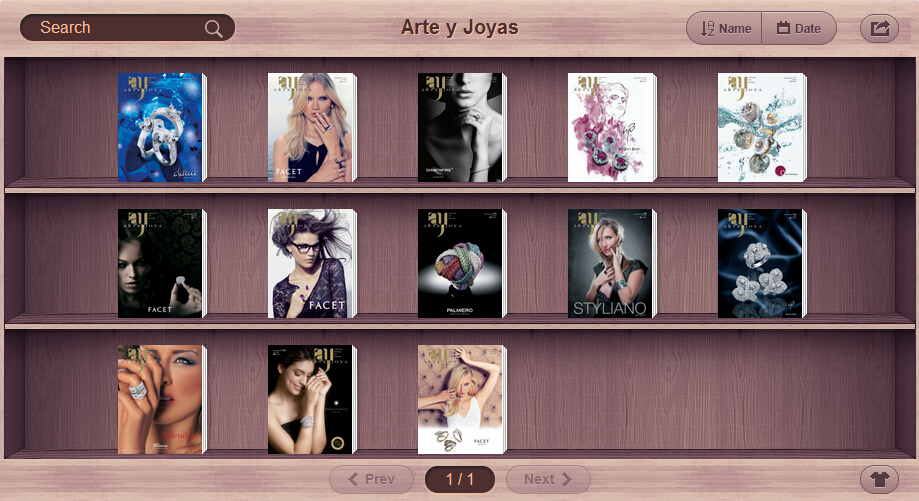Open the pink illustrated sketch cover issue

click(611, 128)
